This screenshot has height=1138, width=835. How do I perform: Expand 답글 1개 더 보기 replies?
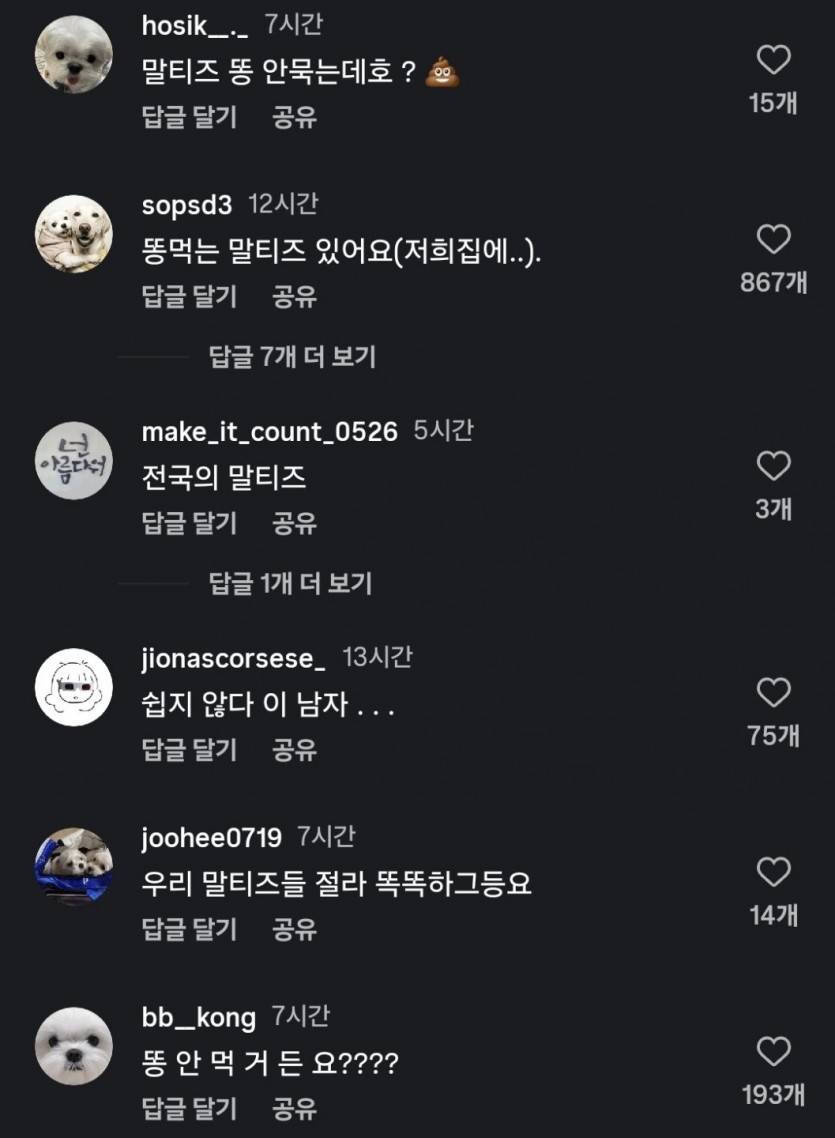[290, 583]
